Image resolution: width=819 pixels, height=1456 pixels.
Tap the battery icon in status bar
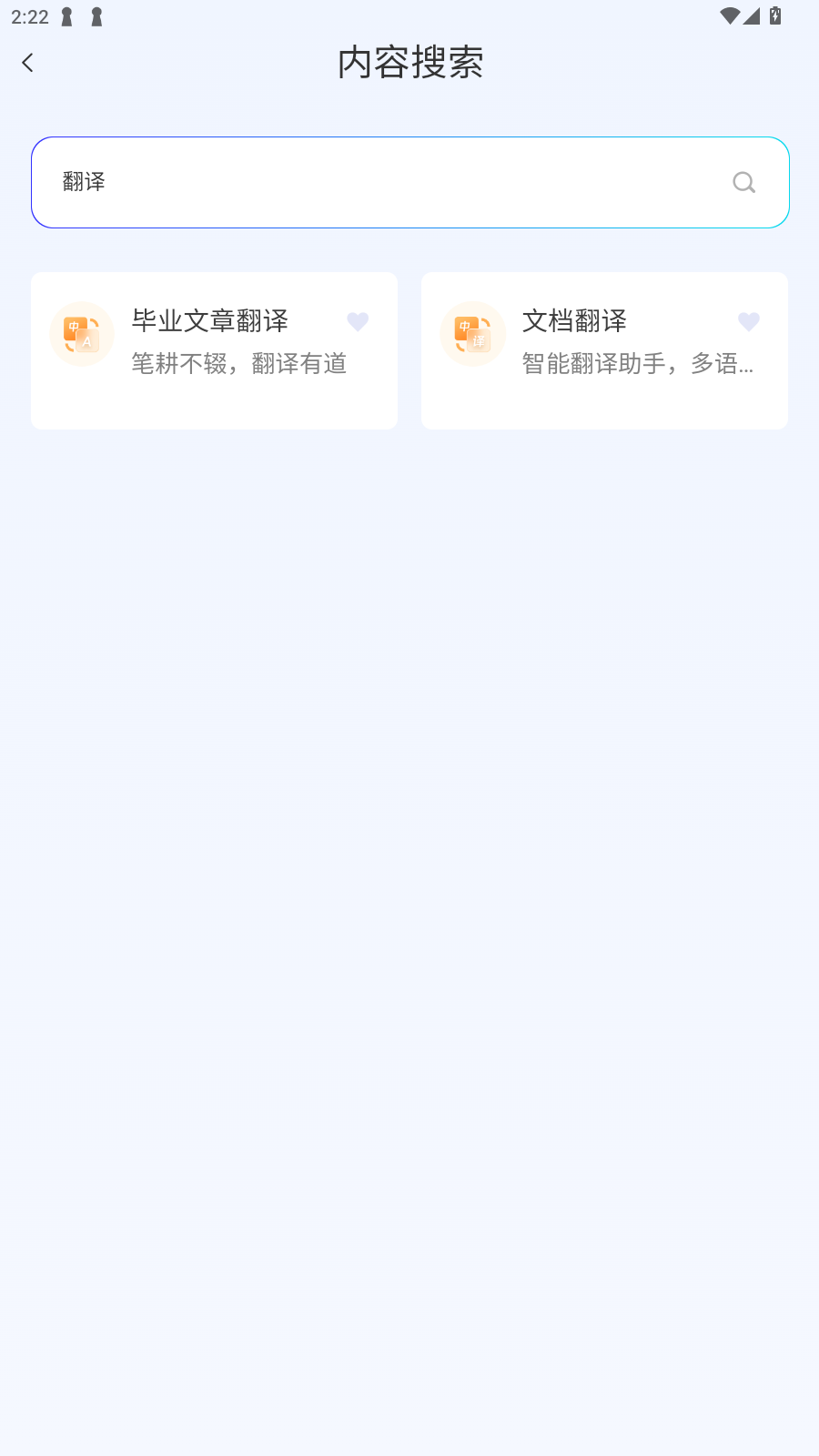pyautogui.click(x=774, y=15)
